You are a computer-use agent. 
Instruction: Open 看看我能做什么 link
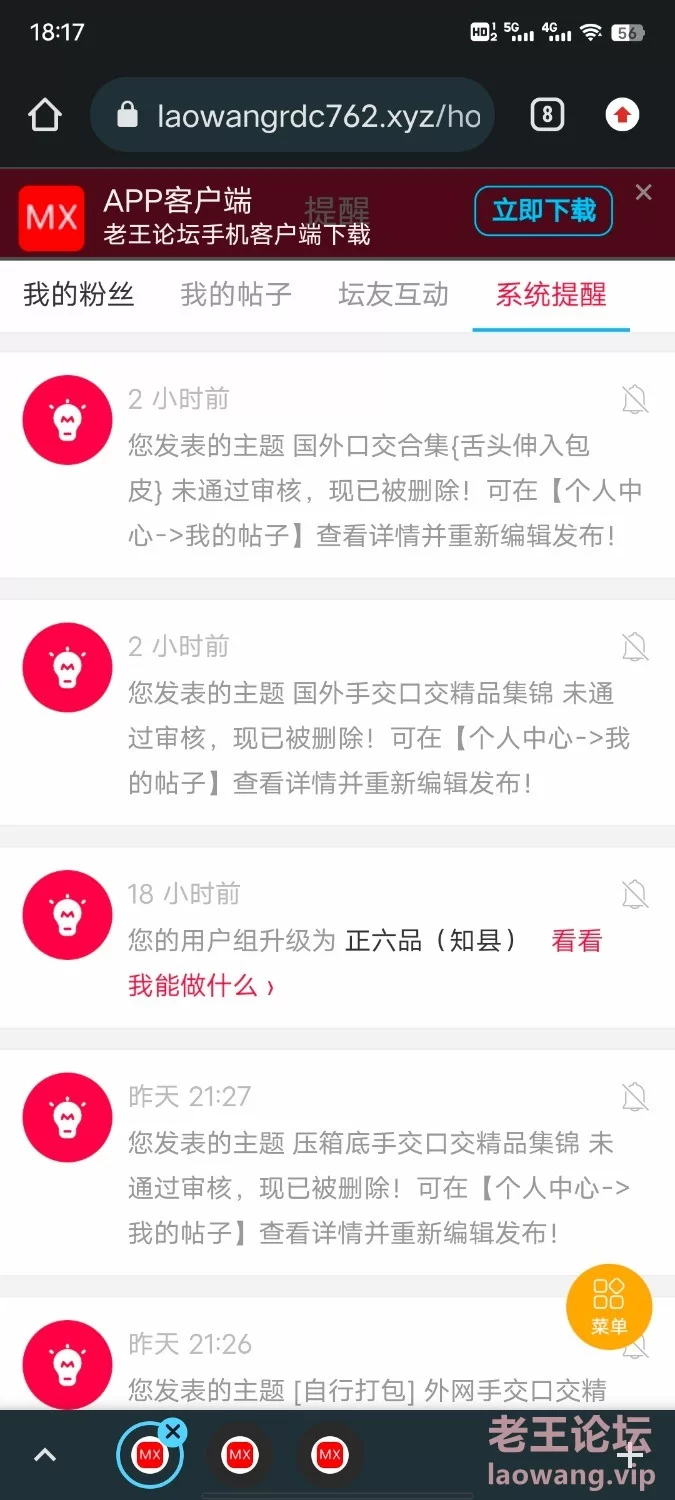pyautogui.click(x=365, y=962)
